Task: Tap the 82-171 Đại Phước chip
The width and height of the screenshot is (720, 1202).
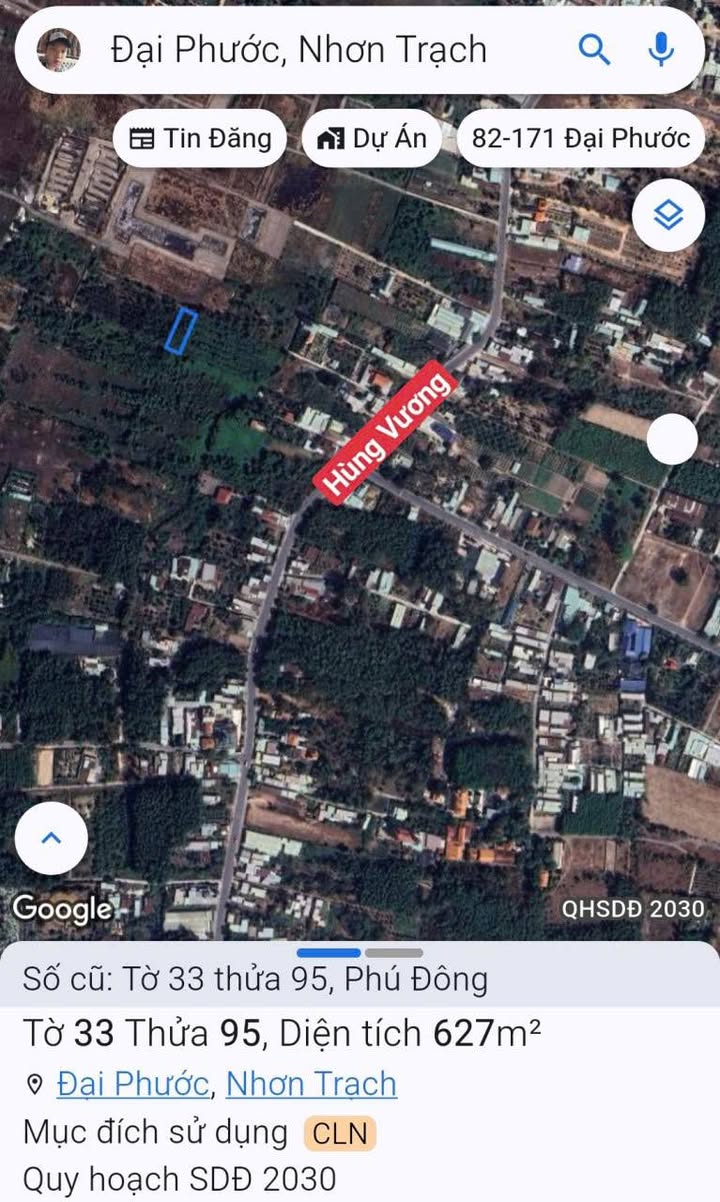Action: click(581, 138)
